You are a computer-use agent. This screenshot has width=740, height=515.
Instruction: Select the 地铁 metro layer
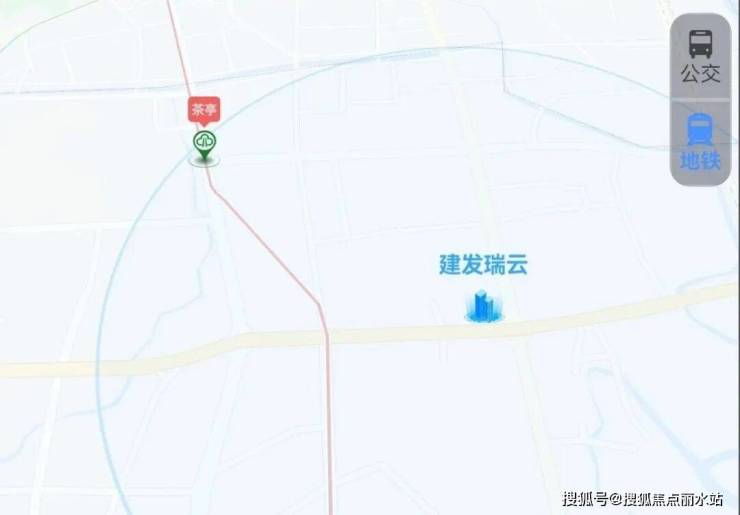pos(700,142)
